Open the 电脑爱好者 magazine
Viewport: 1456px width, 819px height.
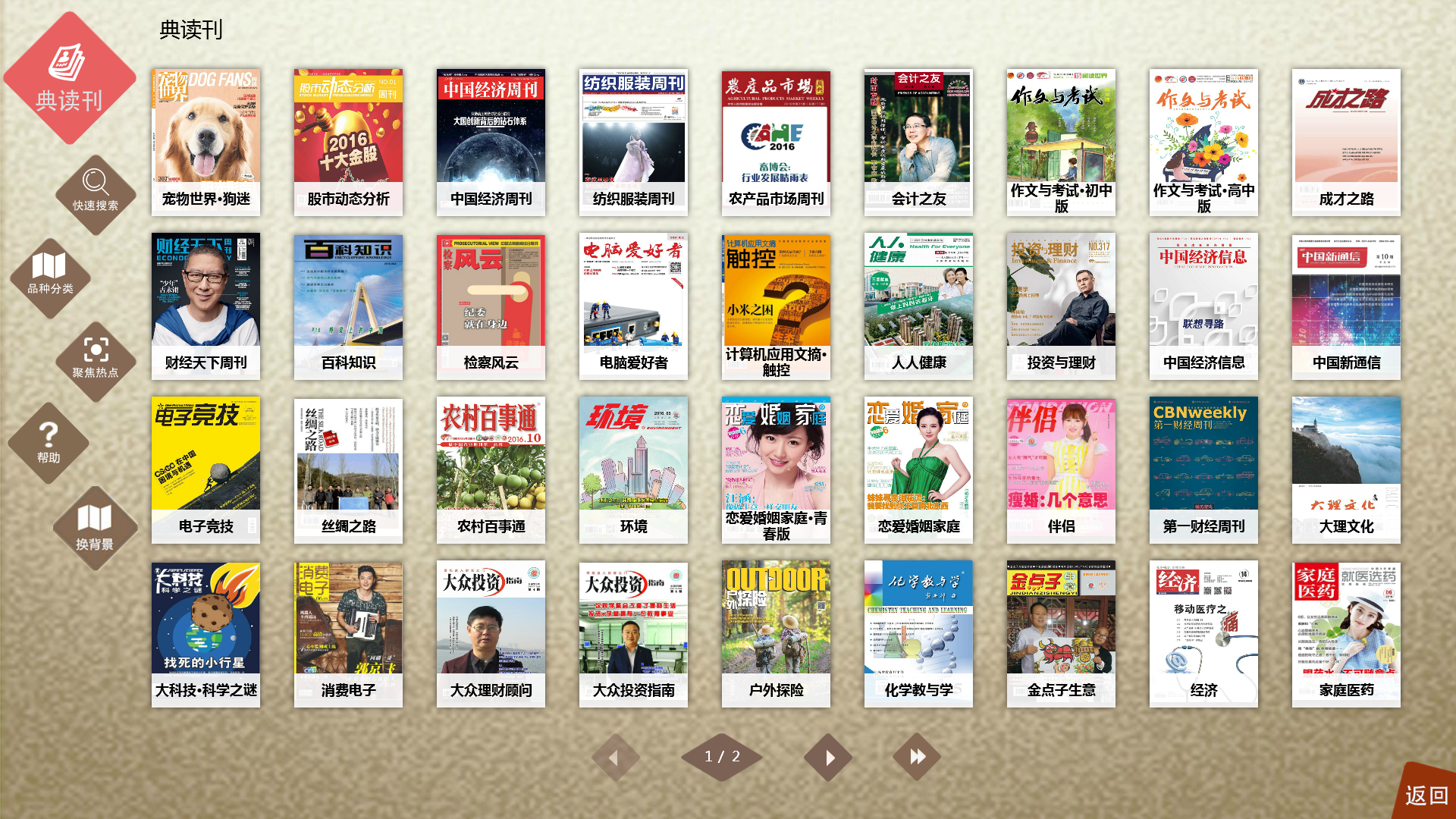(633, 306)
